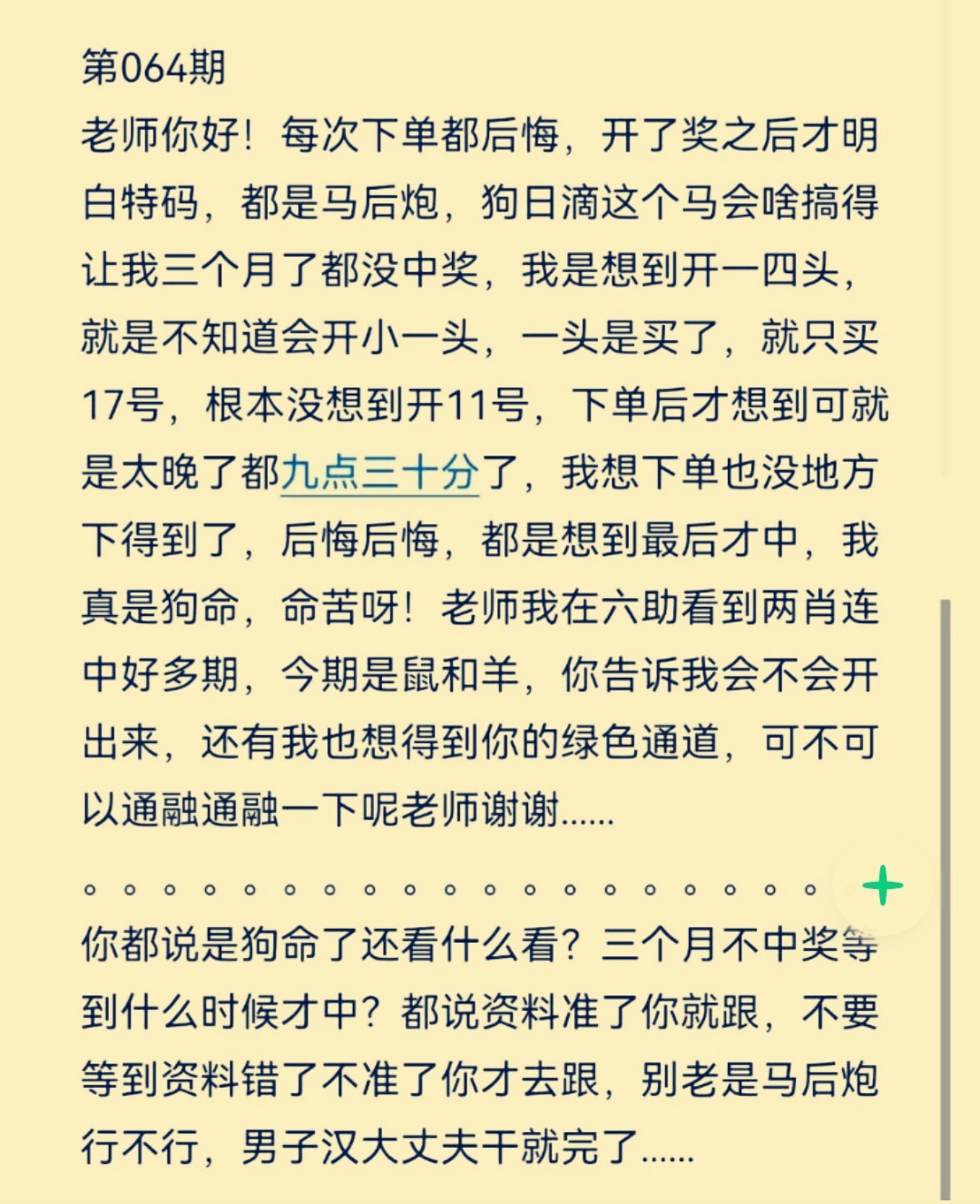Tap the underlined 九点三十分 time link
The height and width of the screenshot is (1204, 980).
[380, 473]
